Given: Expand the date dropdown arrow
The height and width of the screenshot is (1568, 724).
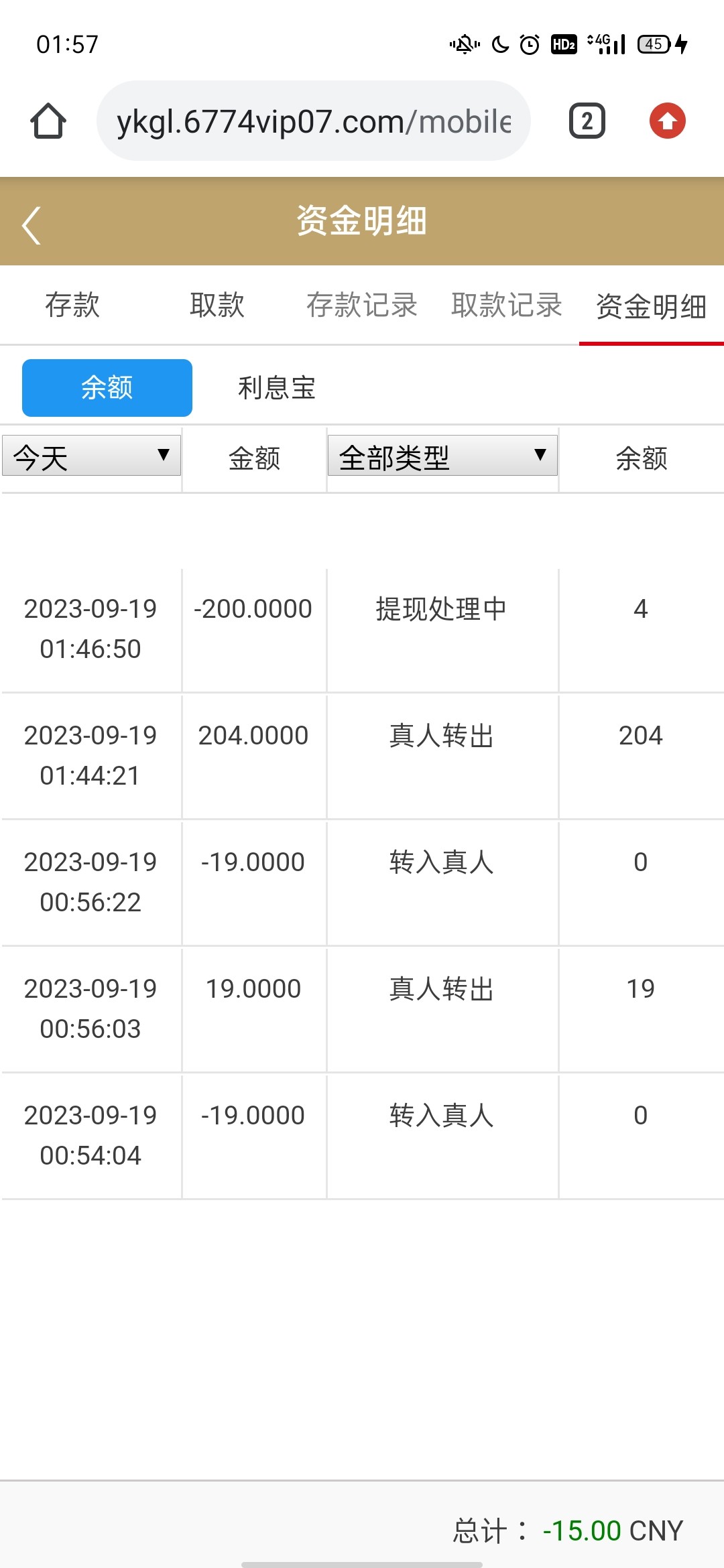Looking at the screenshot, I should point(163,456).
